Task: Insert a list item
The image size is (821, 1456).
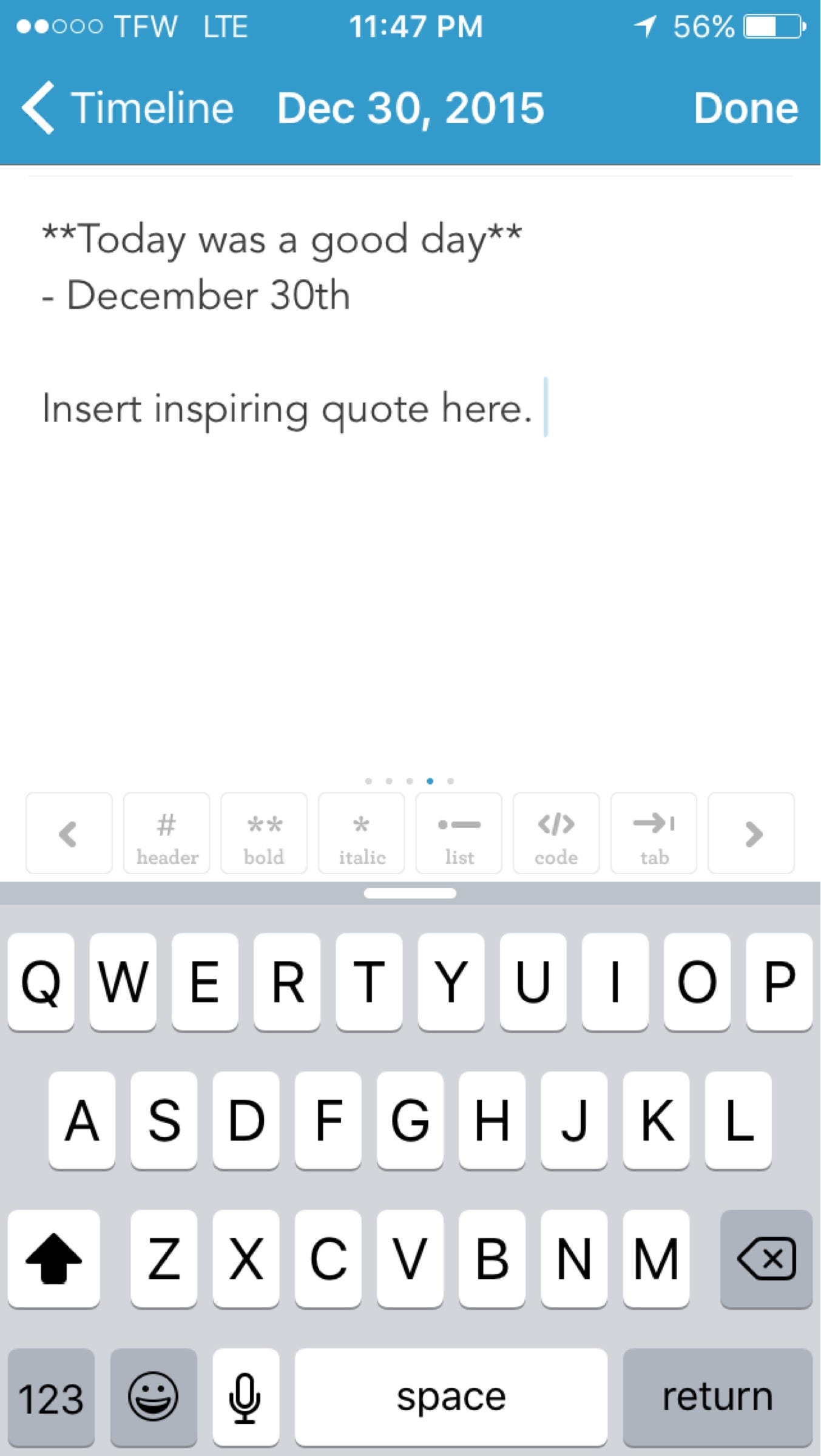Action: 459,834
